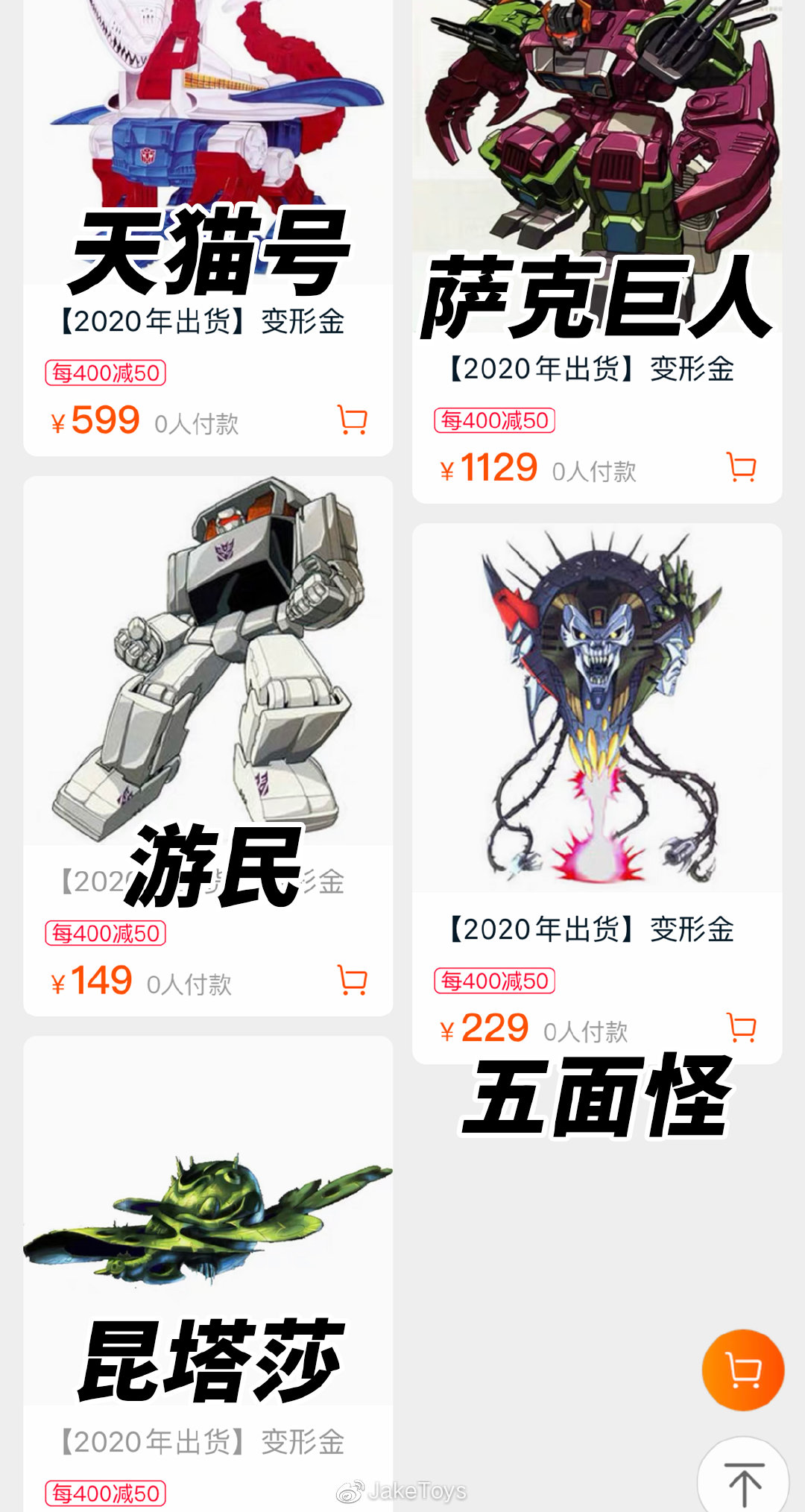Open the green spaceship product card
The image size is (805, 1512).
pyautogui.click(x=208, y=1222)
